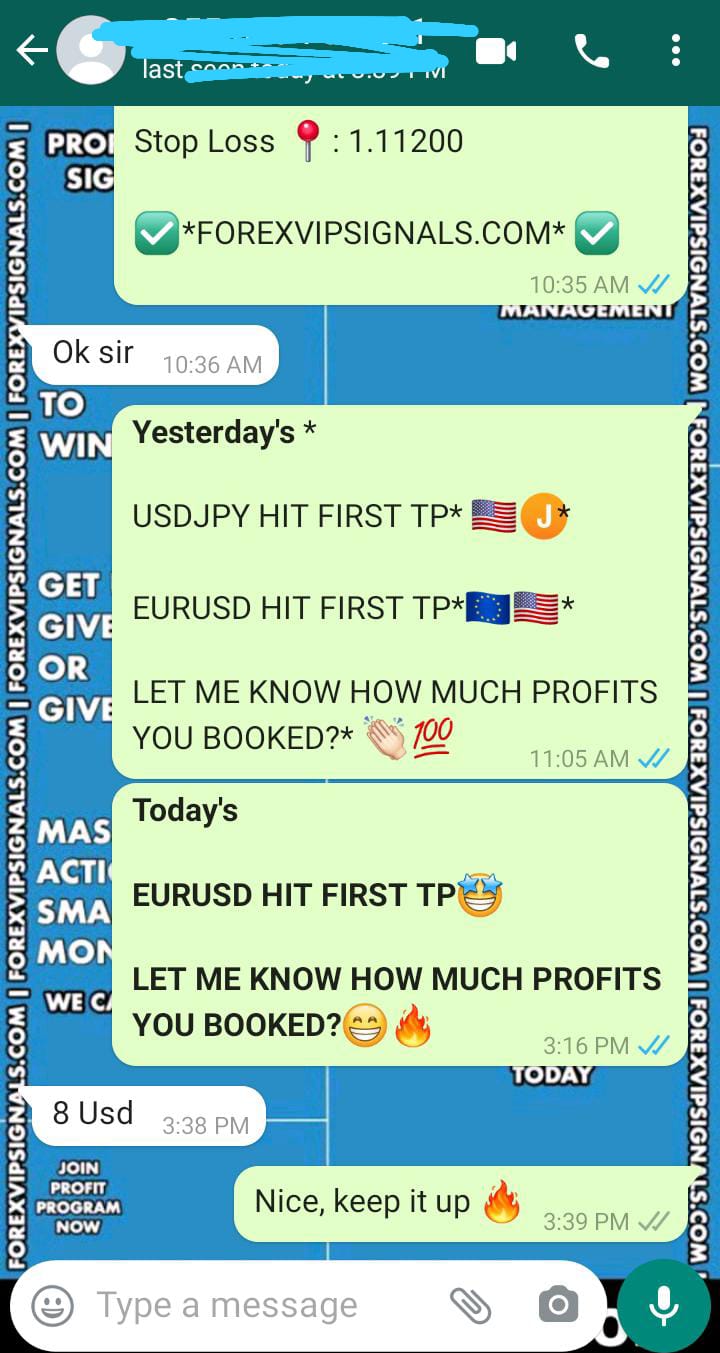Tap the microphone voice message button
This screenshot has height=1353, width=720.
pos(663,1305)
